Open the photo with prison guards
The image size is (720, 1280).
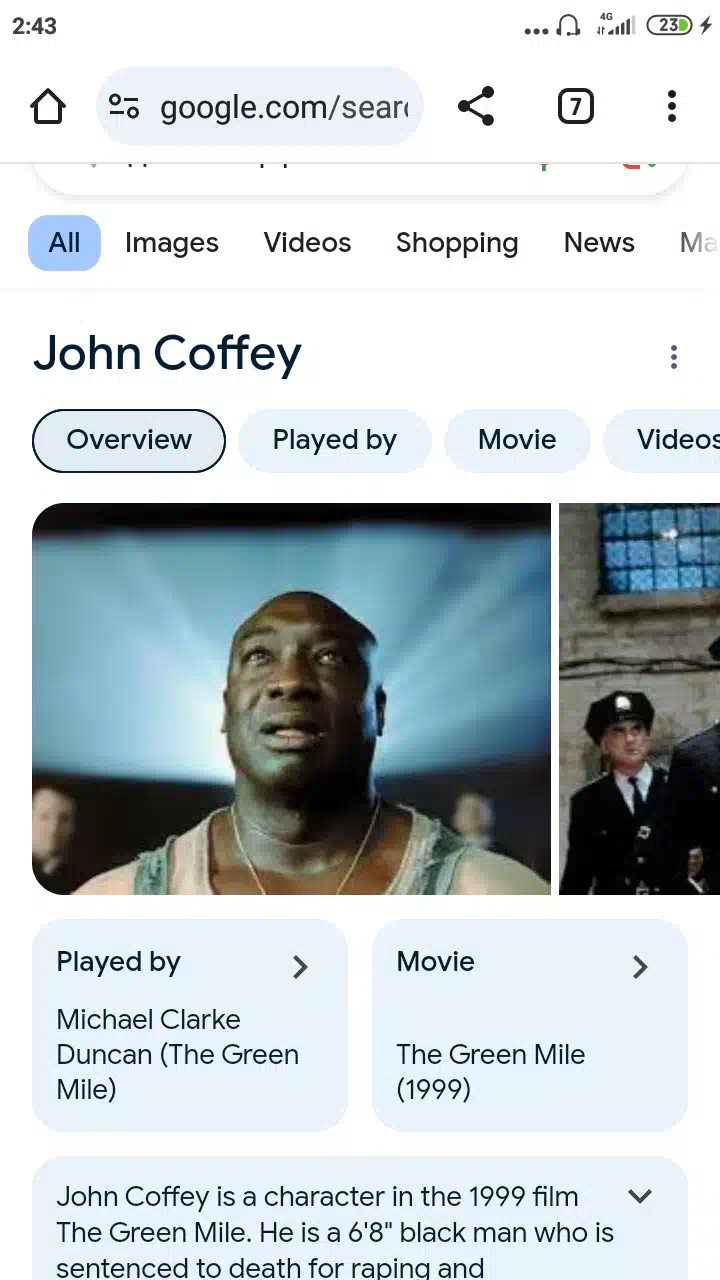point(639,699)
